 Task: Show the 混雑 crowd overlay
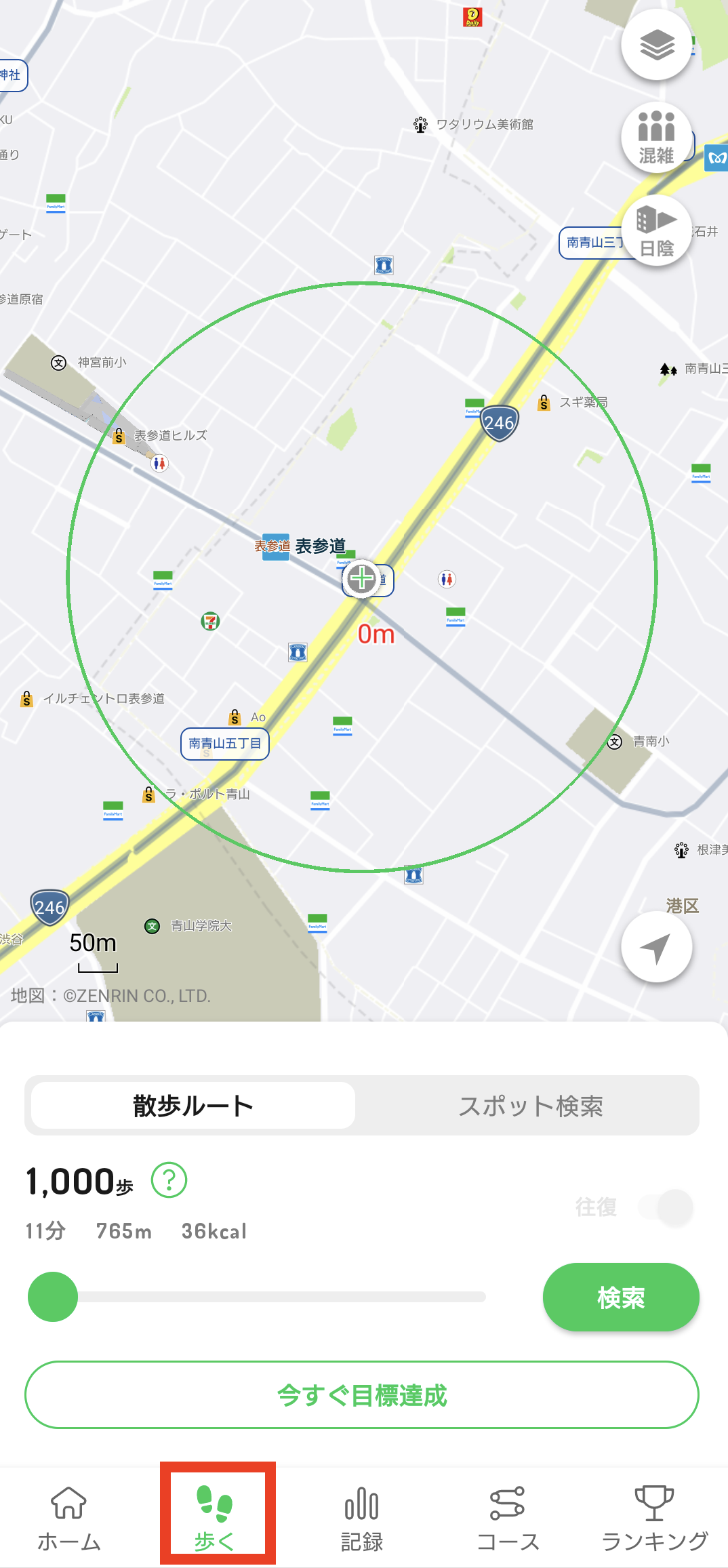656,138
